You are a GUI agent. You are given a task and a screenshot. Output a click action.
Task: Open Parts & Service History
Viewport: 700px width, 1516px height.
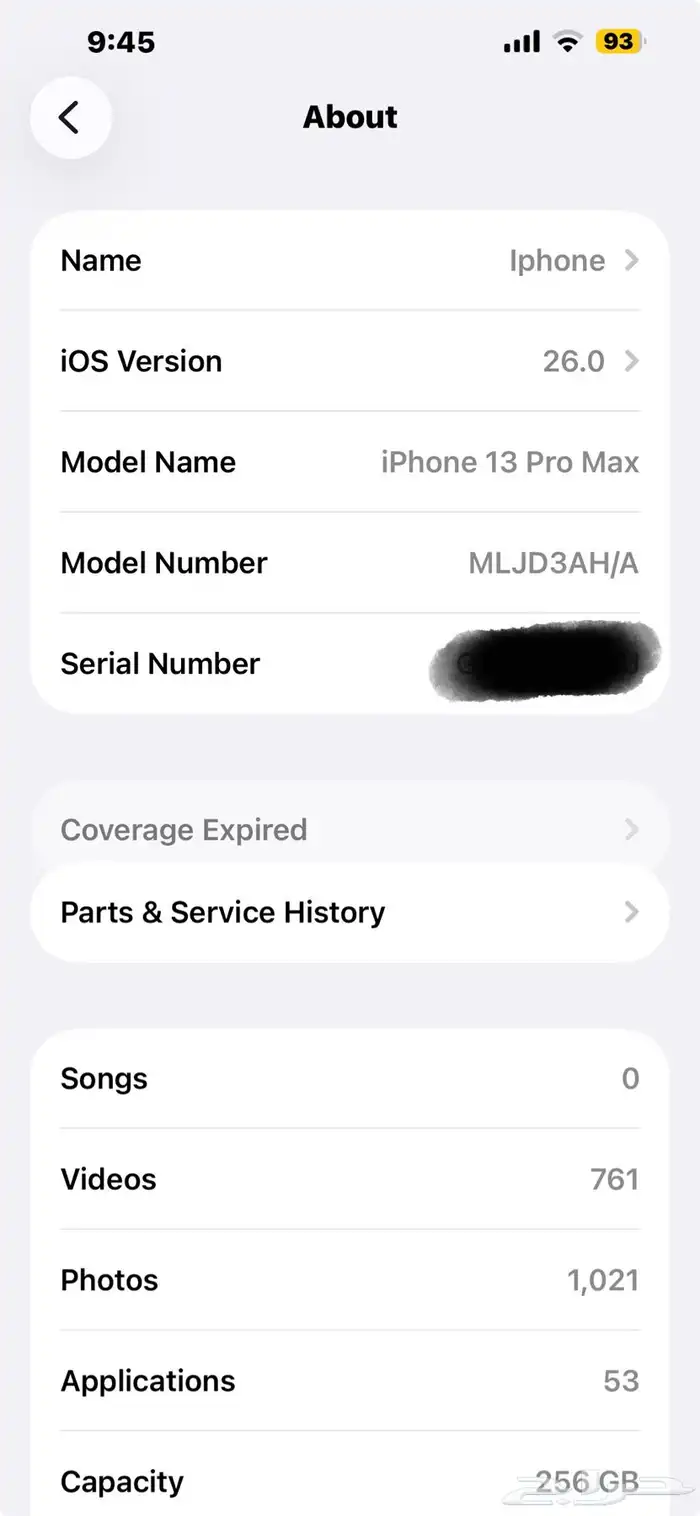[350, 912]
